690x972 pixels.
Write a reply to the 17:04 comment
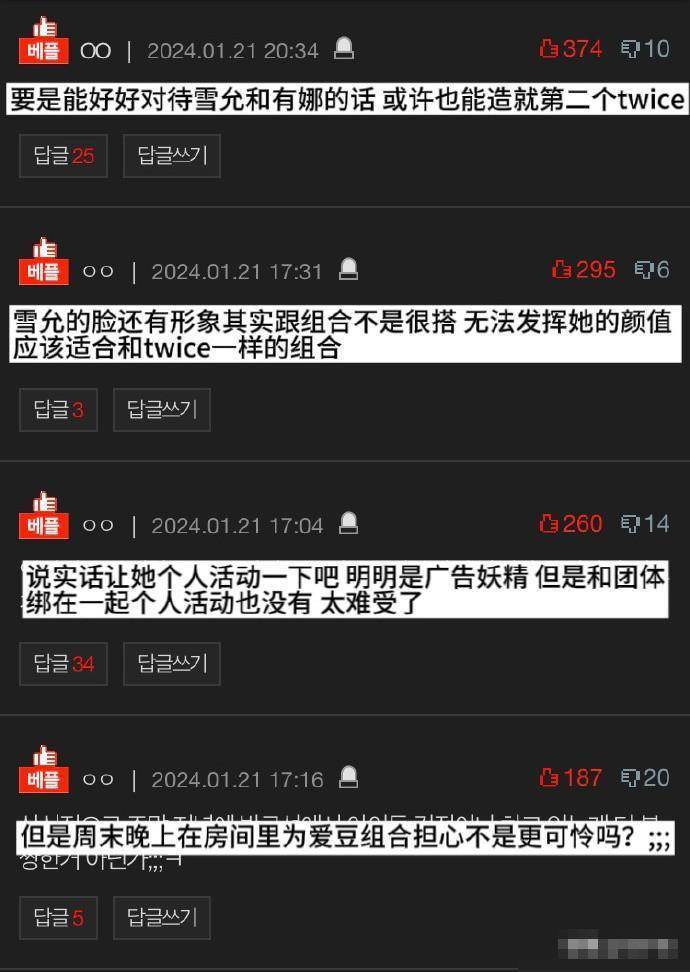click(x=172, y=664)
